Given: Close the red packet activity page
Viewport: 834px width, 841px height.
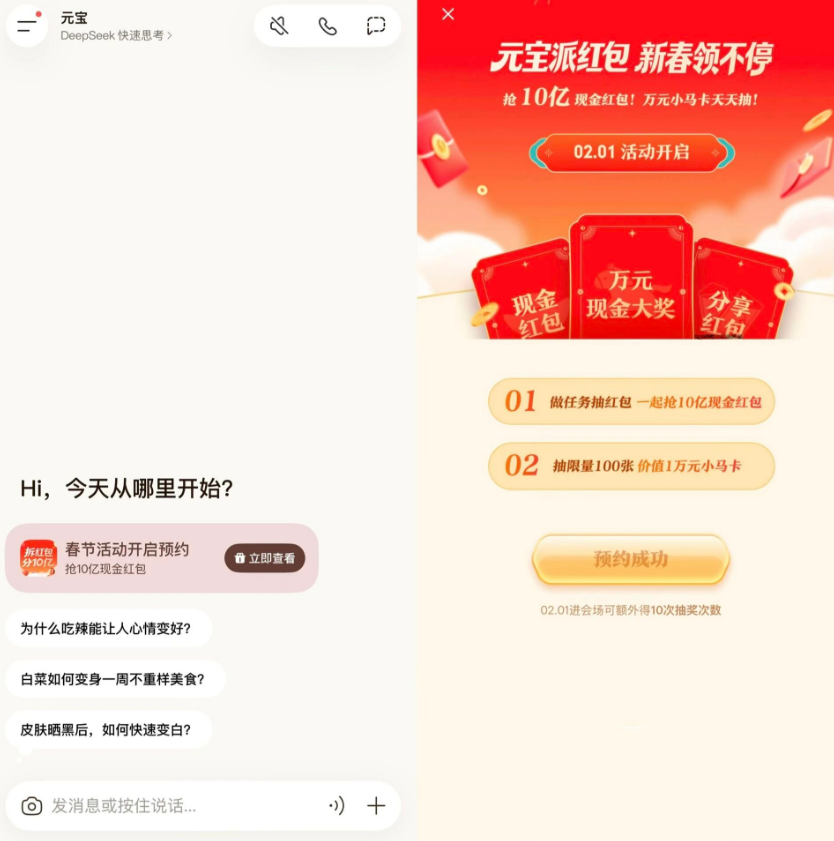Looking at the screenshot, I should pos(448,14).
